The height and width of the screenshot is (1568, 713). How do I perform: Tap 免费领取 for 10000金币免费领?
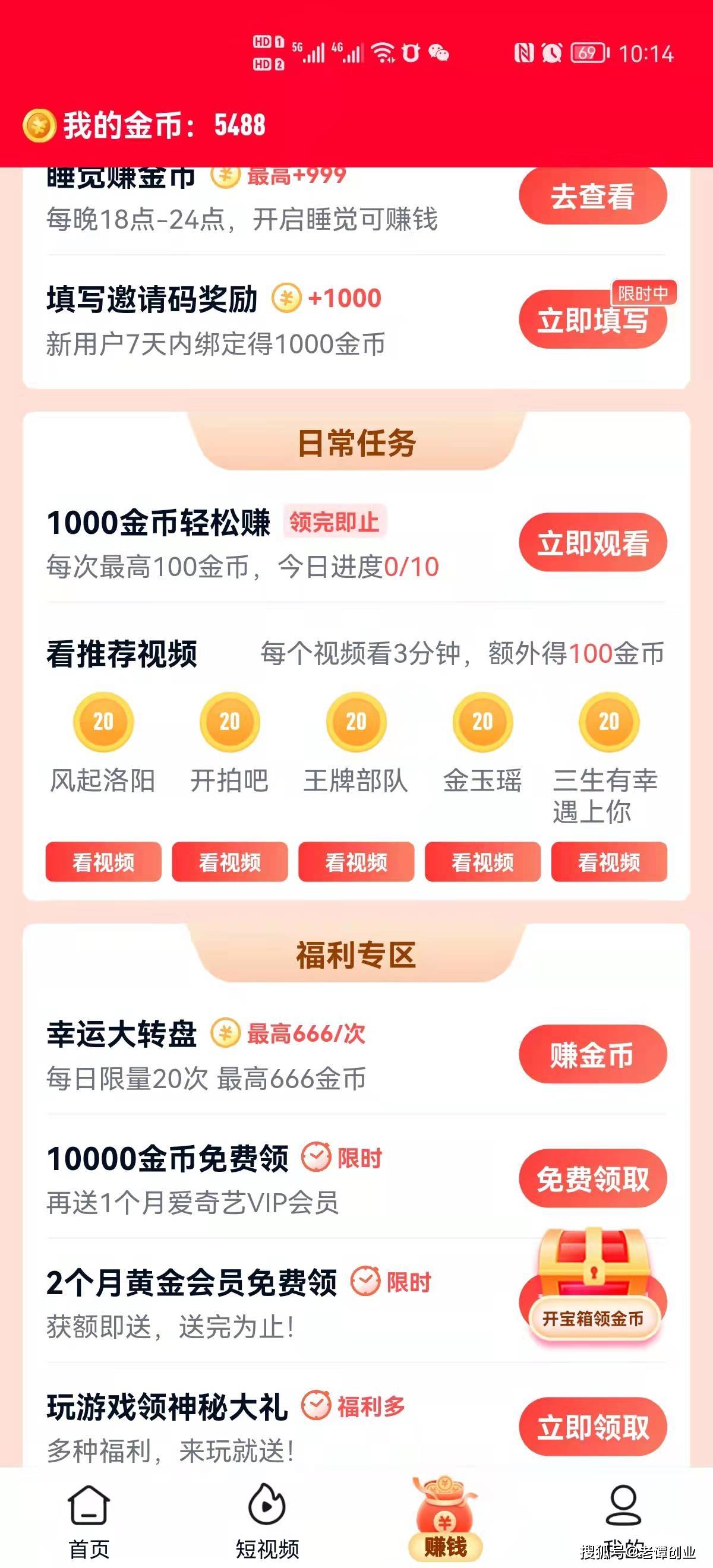[x=592, y=1178]
